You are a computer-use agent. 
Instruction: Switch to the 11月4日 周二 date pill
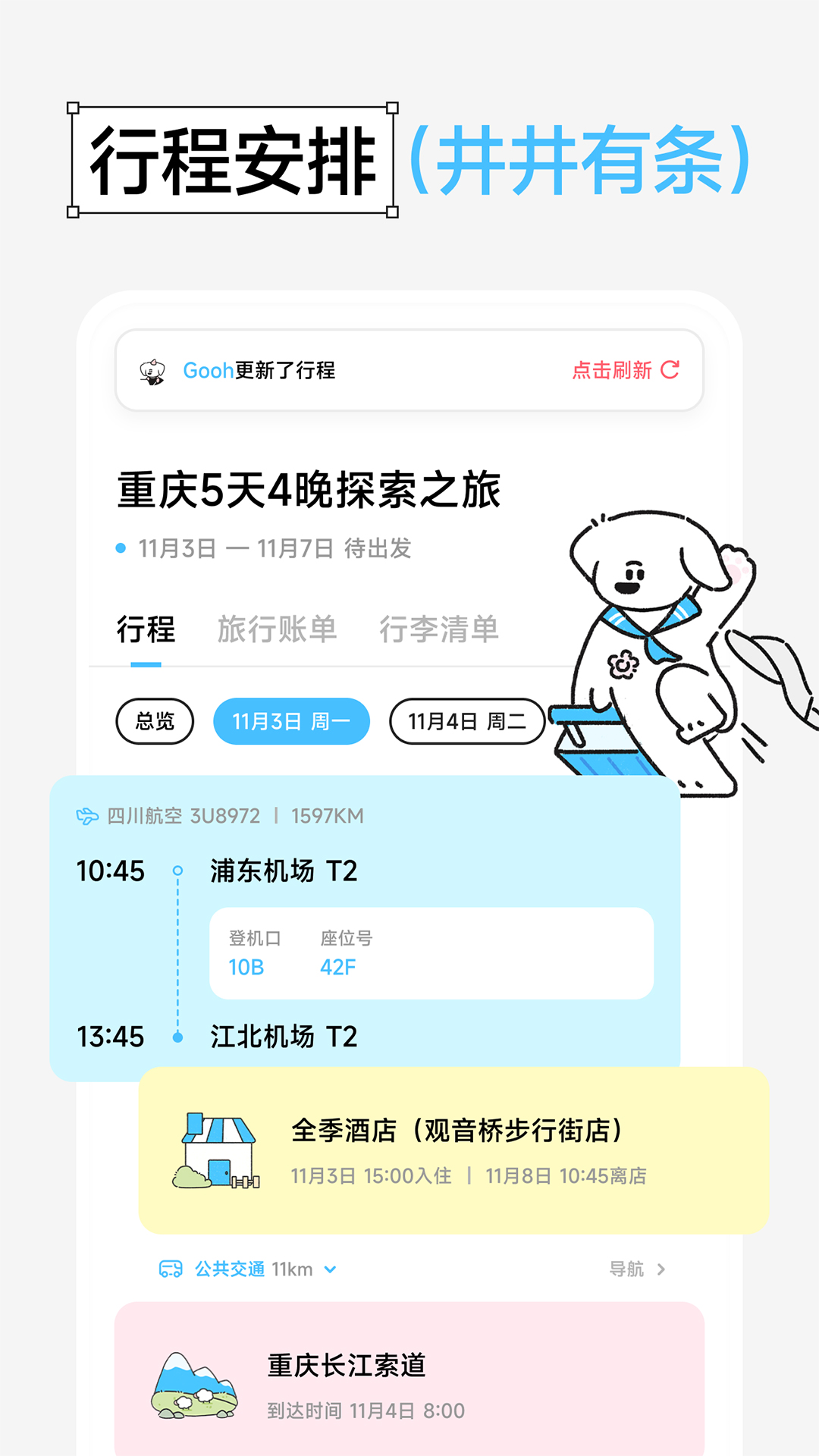tap(468, 721)
